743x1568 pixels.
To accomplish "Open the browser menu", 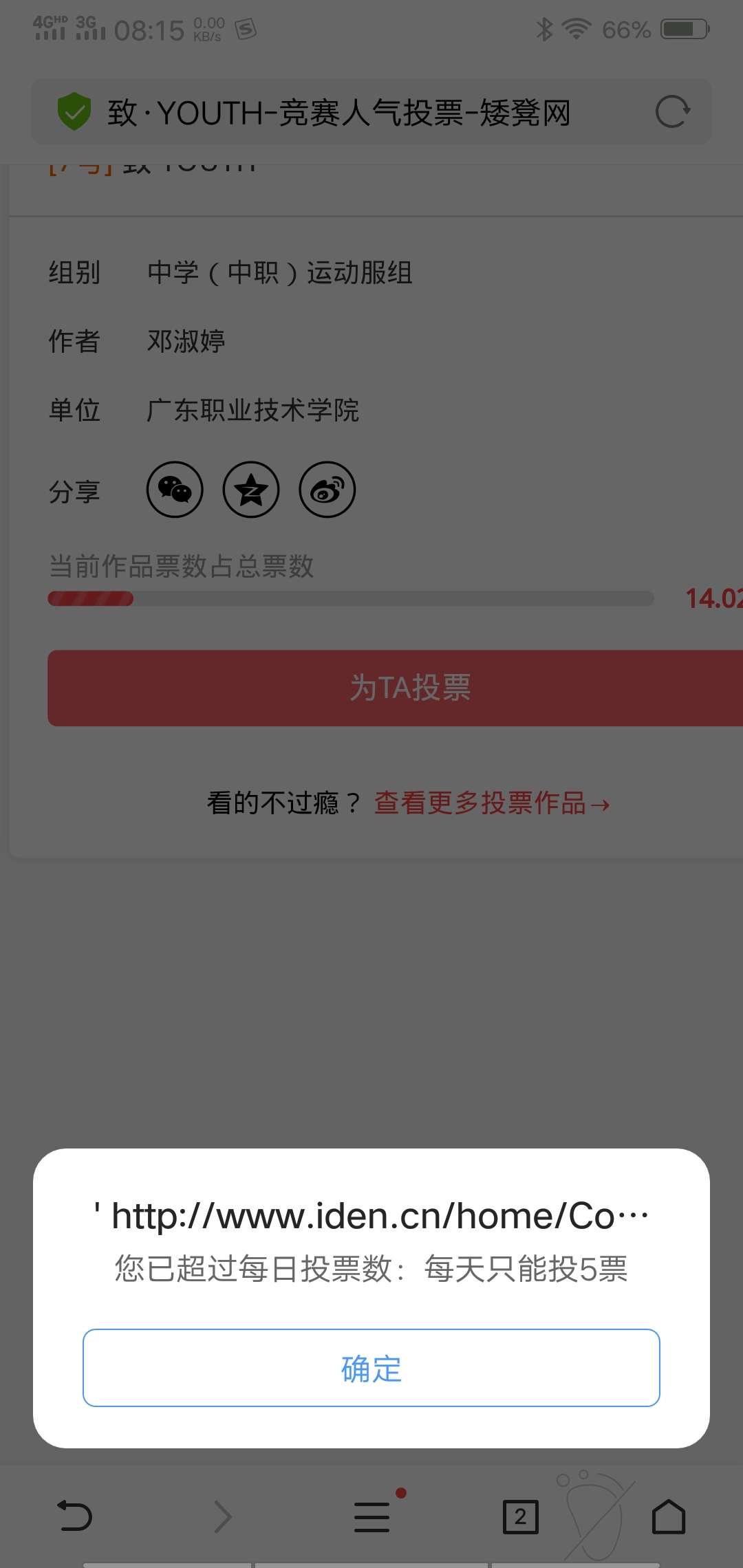I will coord(372,1516).
